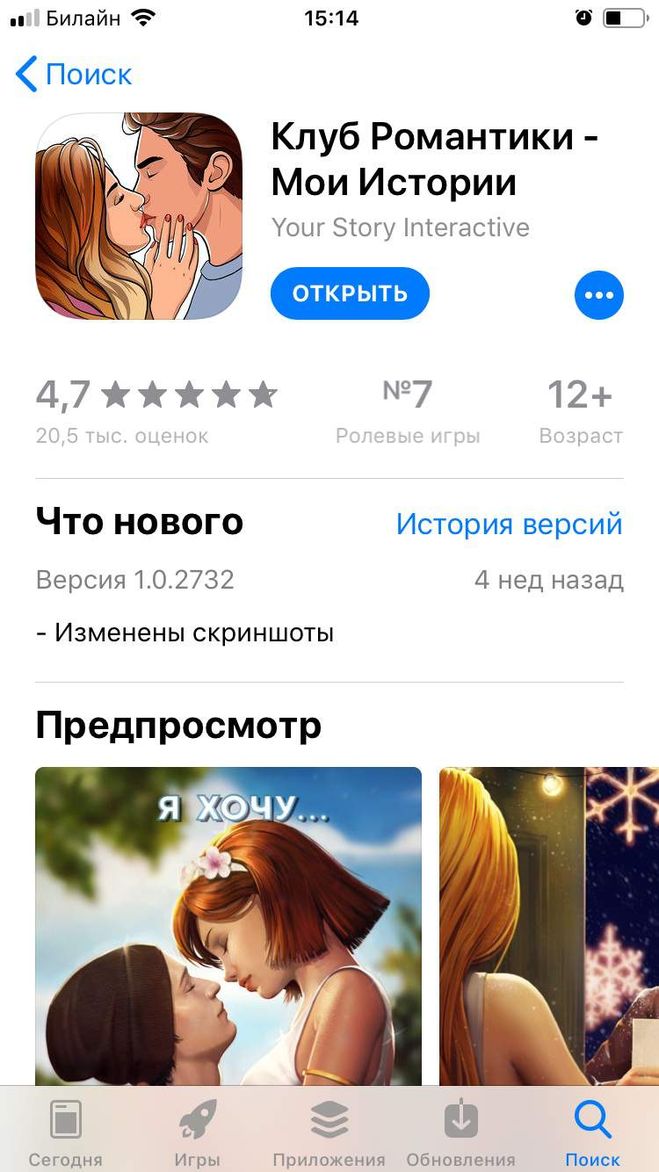Switch to the Обновления tab
This screenshot has height=1172, width=659.
(x=460, y=1134)
